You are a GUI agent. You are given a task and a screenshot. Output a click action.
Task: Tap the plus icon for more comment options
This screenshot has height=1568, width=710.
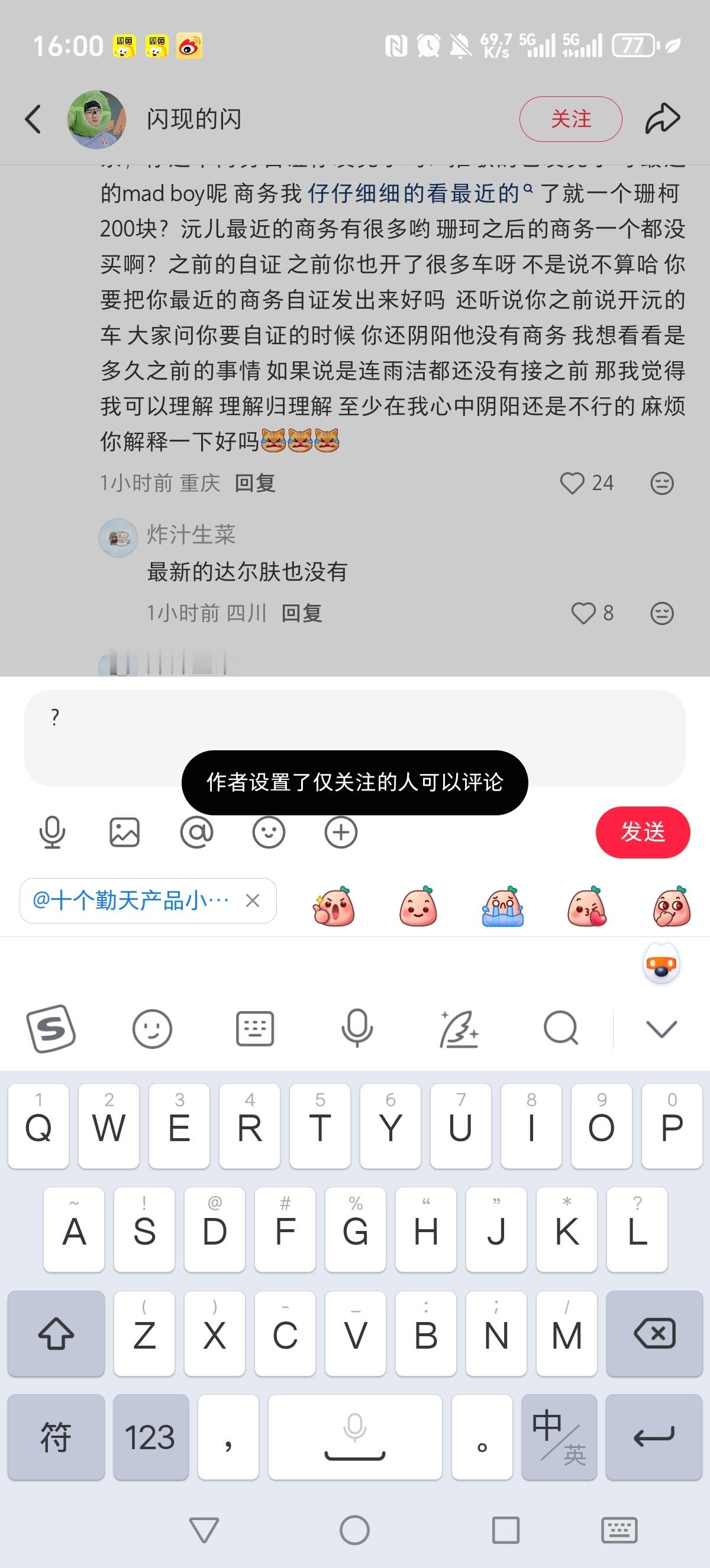click(341, 832)
